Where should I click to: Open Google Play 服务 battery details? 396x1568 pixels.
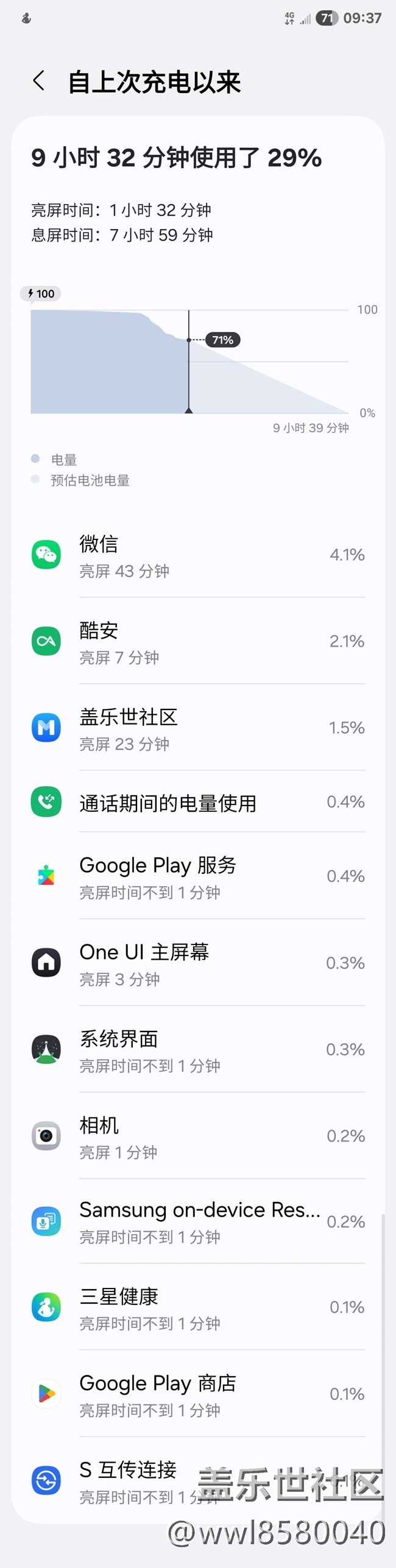(x=198, y=877)
